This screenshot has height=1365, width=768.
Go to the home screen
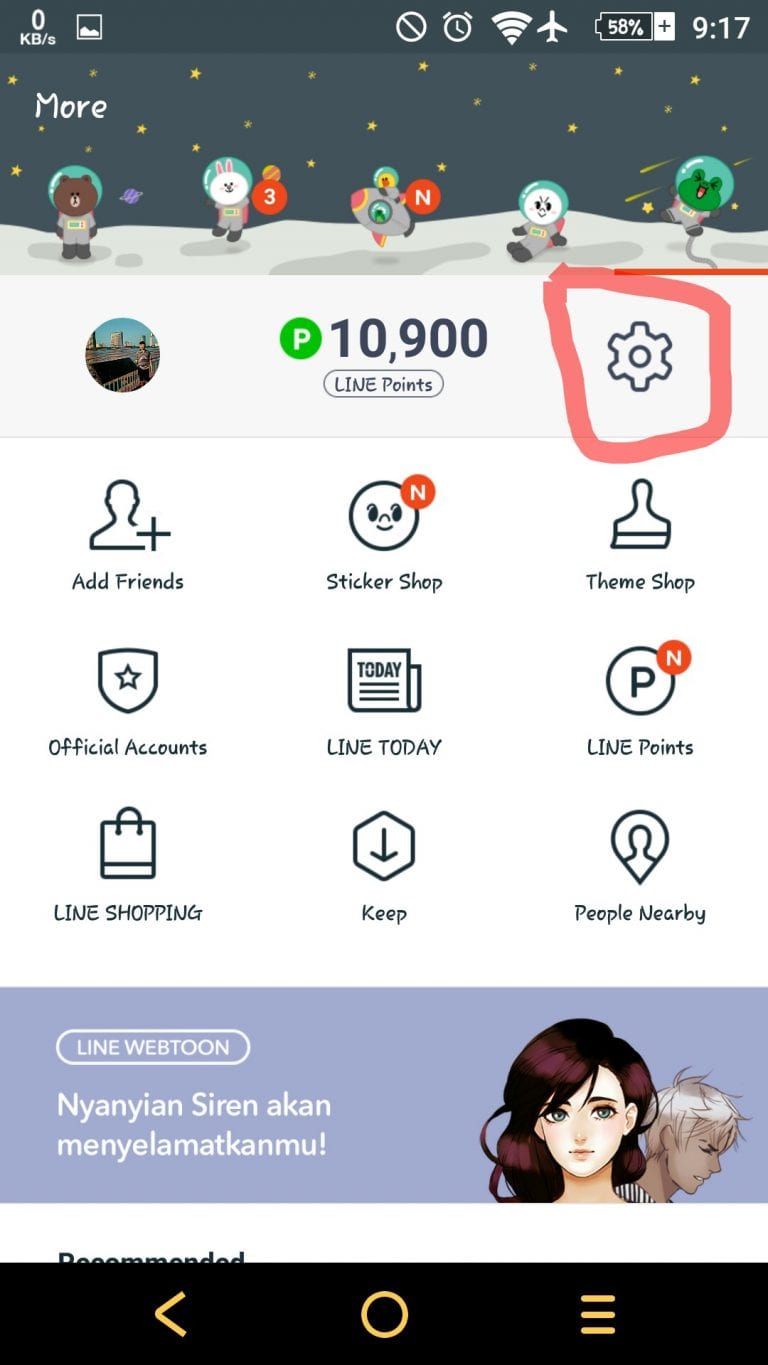[x=384, y=1314]
